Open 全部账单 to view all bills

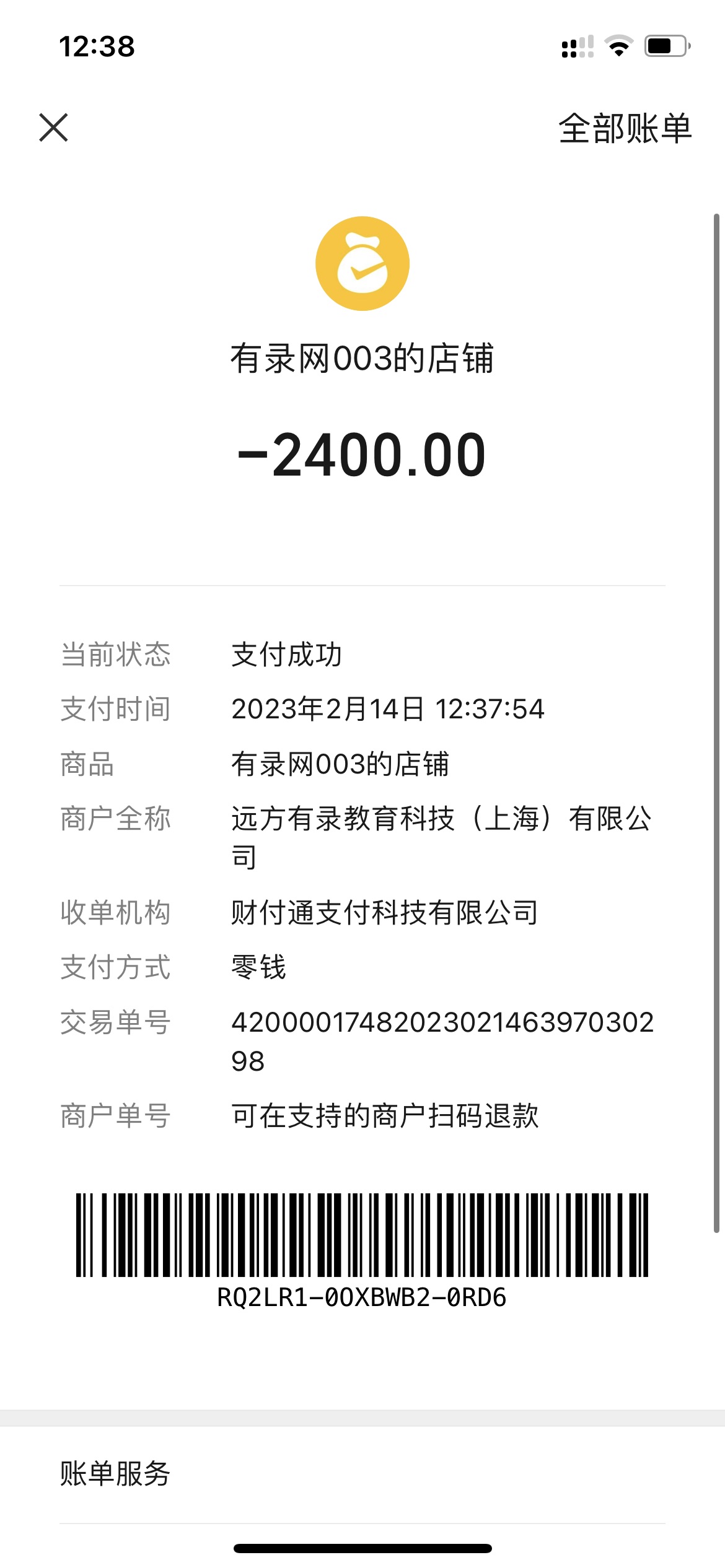coord(625,128)
